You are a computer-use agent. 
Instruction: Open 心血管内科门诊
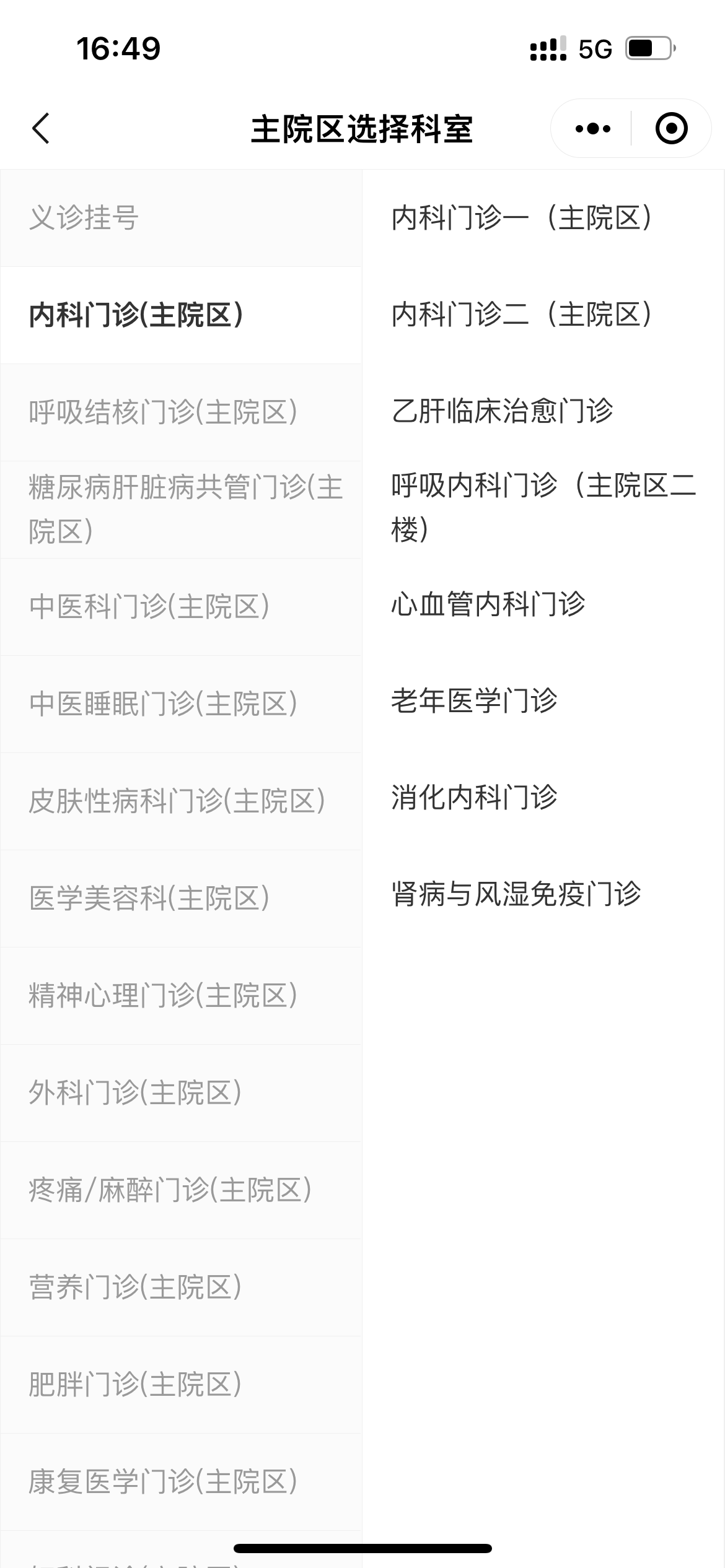[x=488, y=604]
